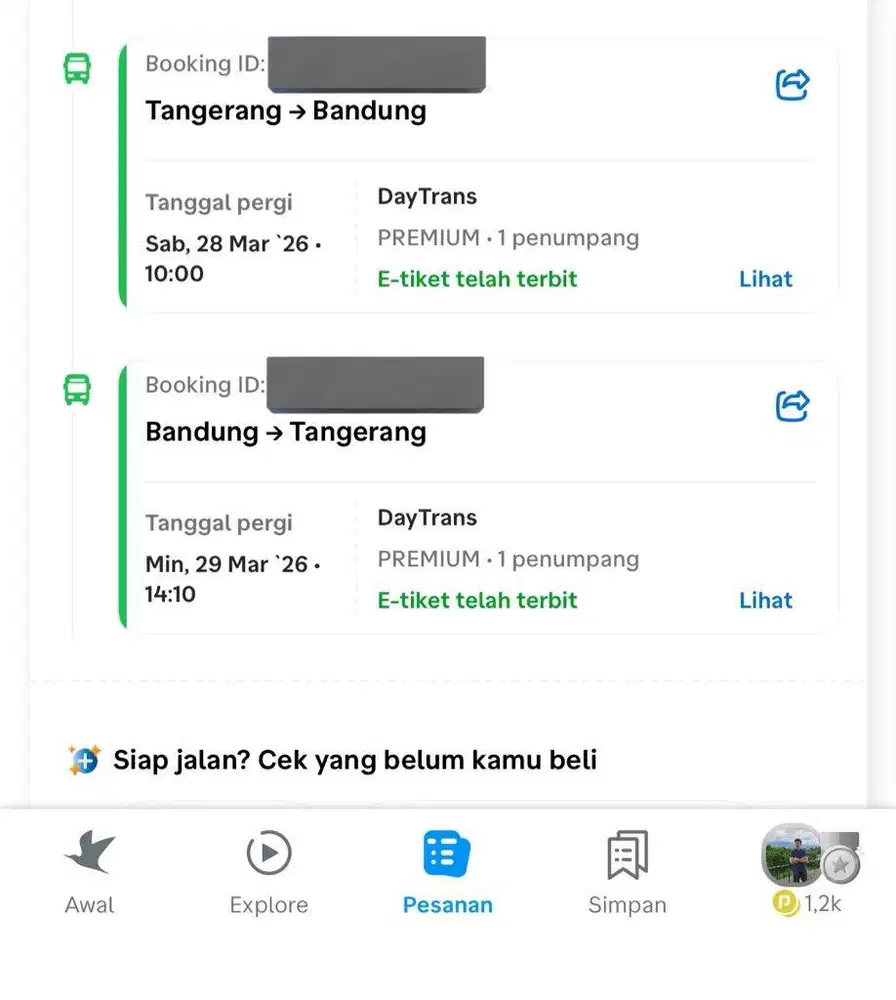The height and width of the screenshot is (1000, 896).
Task: Click E-tiket telah terbit on first booking
Action: (477, 279)
